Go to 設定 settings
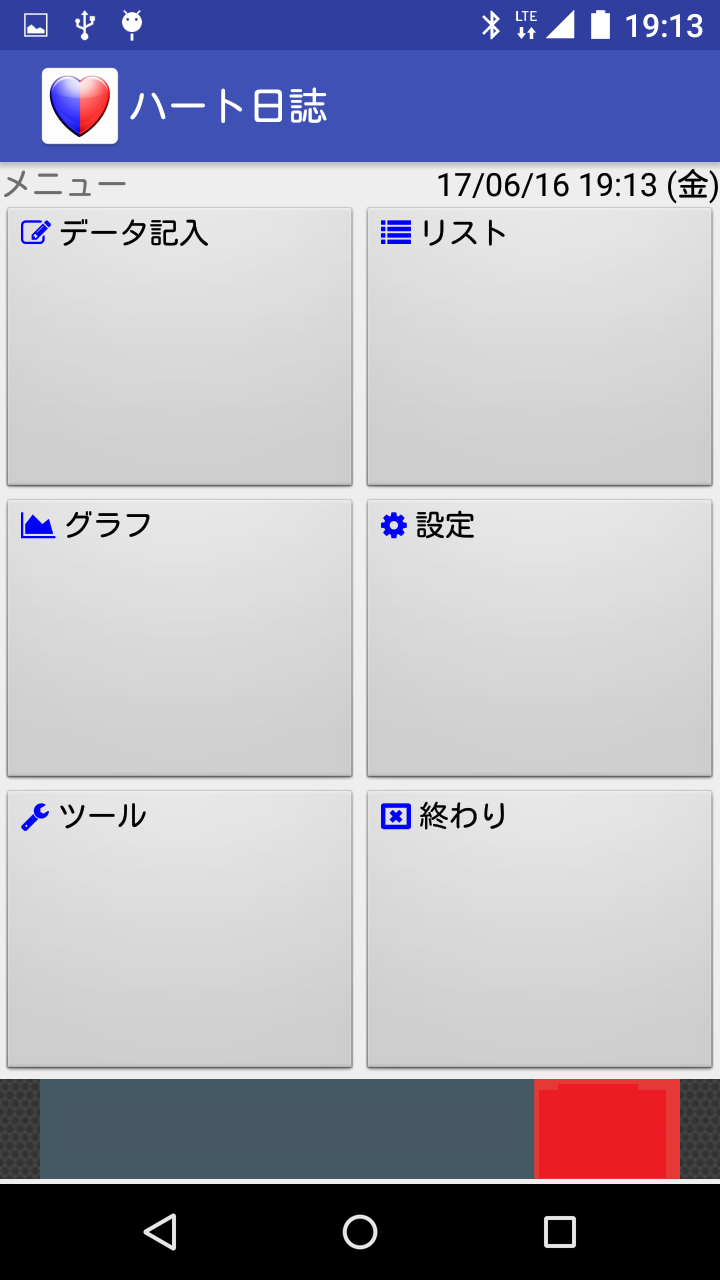The image size is (720, 1280). 540,638
